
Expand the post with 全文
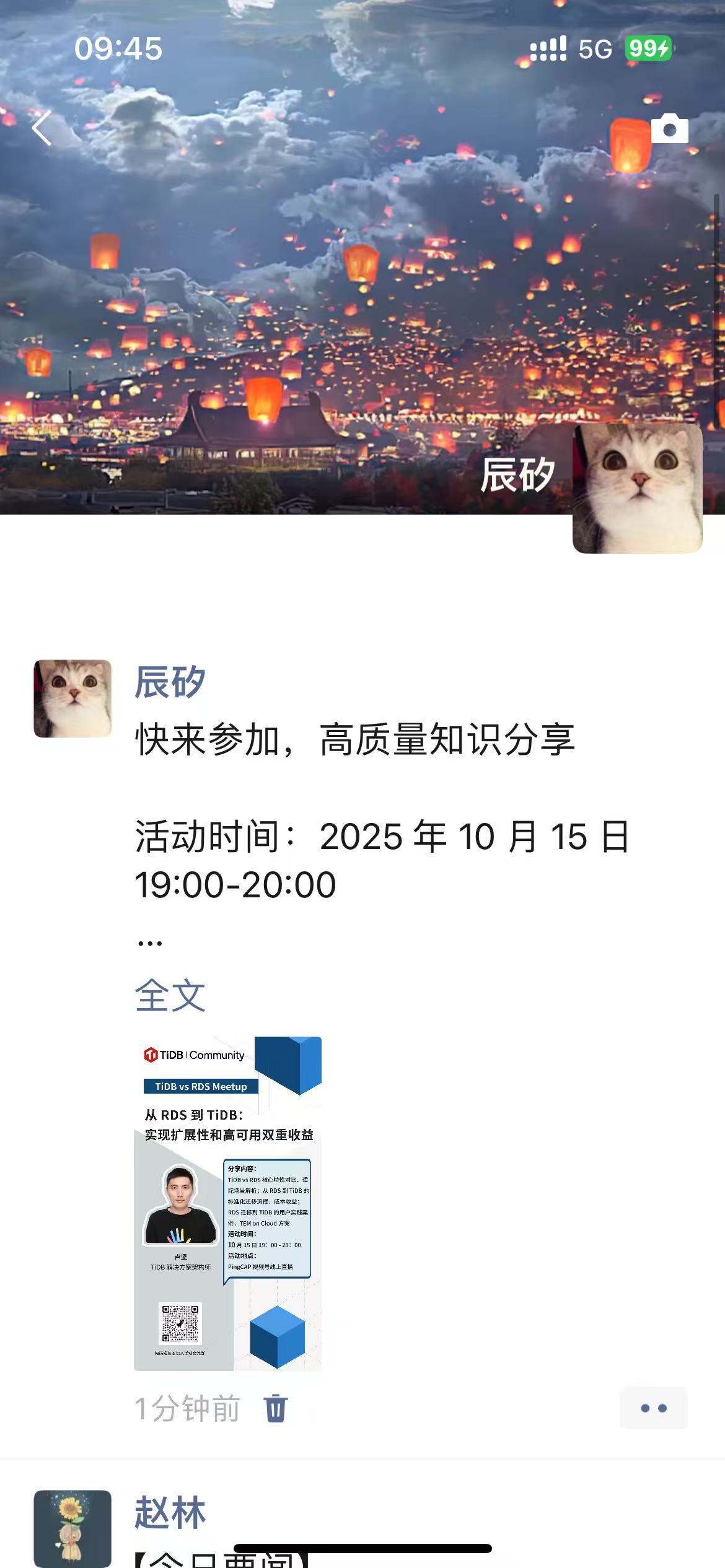click(170, 996)
